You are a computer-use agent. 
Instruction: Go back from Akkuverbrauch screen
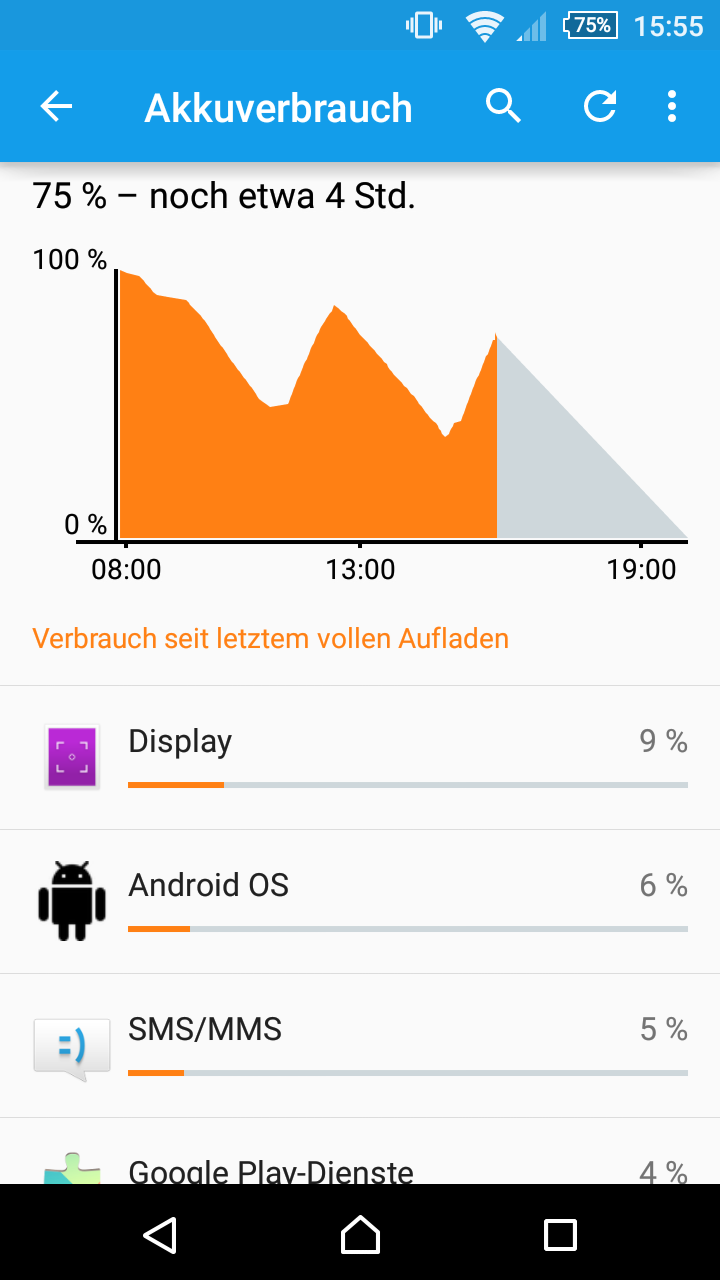point(57,107)
